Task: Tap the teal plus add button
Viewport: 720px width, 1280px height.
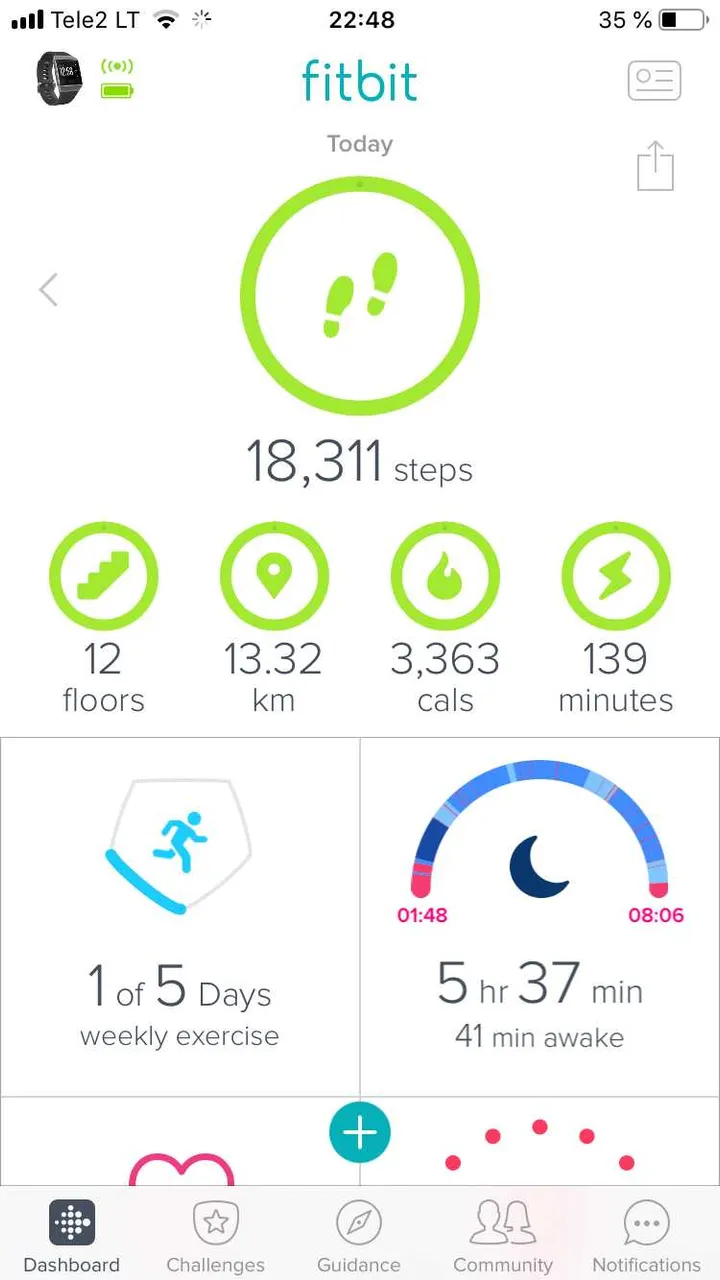Action: coord(360,1133)
